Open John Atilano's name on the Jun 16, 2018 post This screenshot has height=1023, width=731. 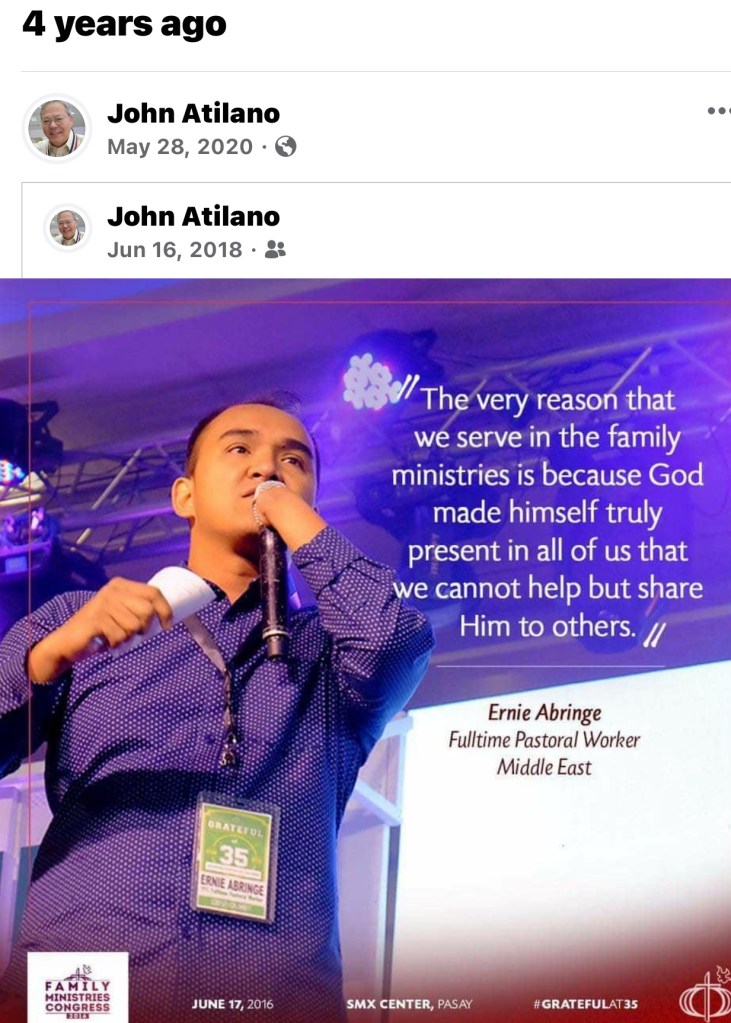click(193, 216)
